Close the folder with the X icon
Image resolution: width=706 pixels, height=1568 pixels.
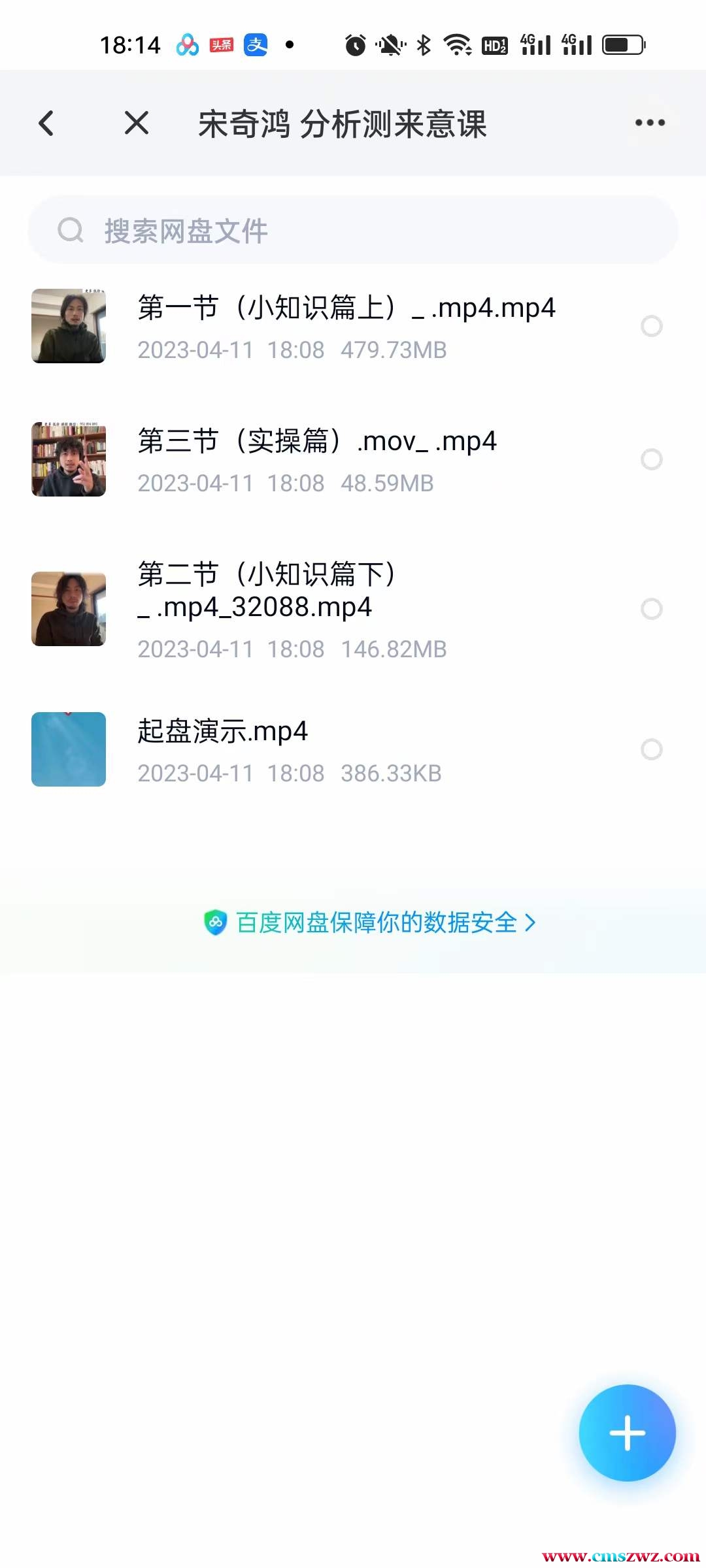pyautogui.click(x=137, y=123)
